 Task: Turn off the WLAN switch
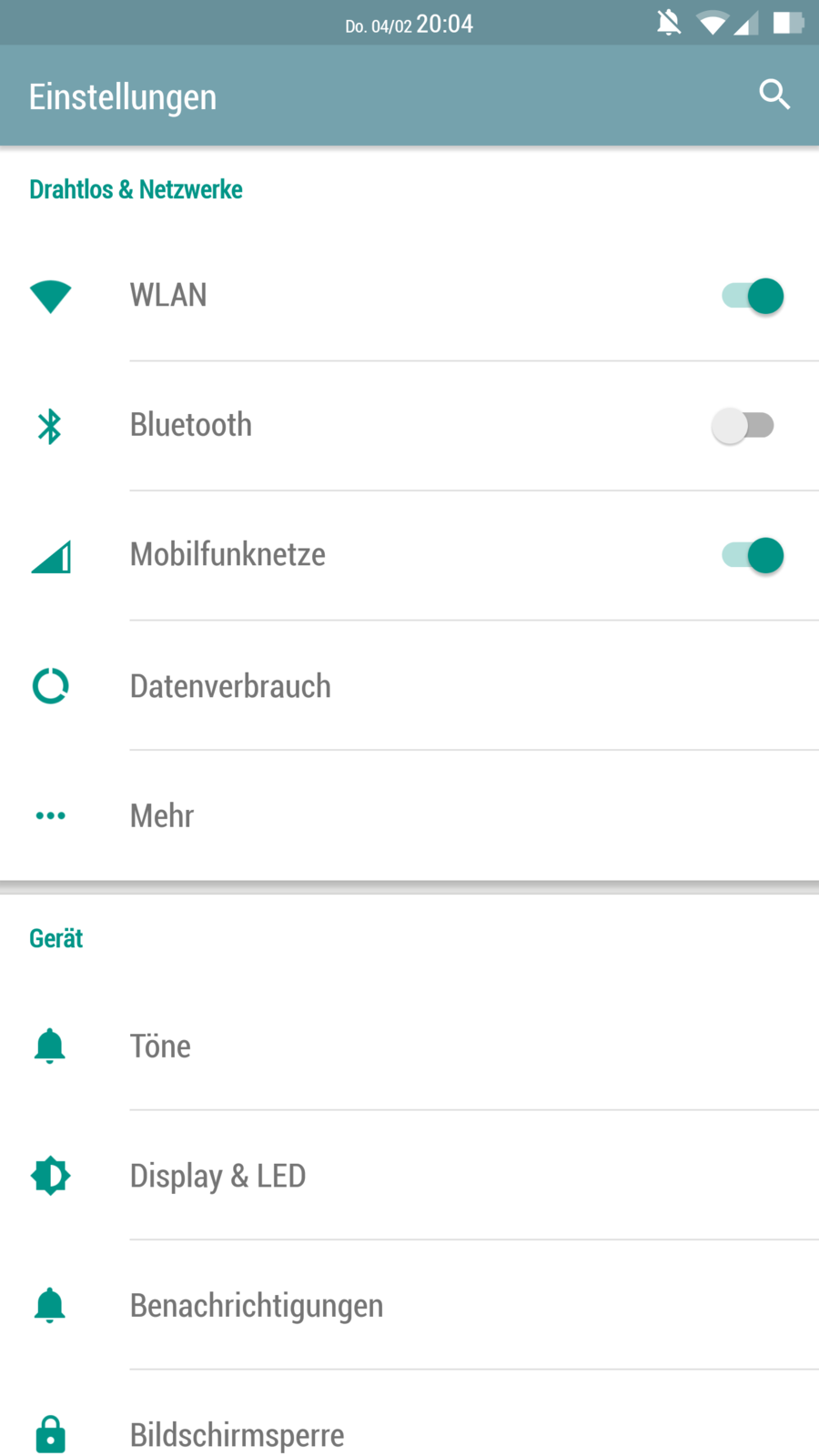pos(753,297)
